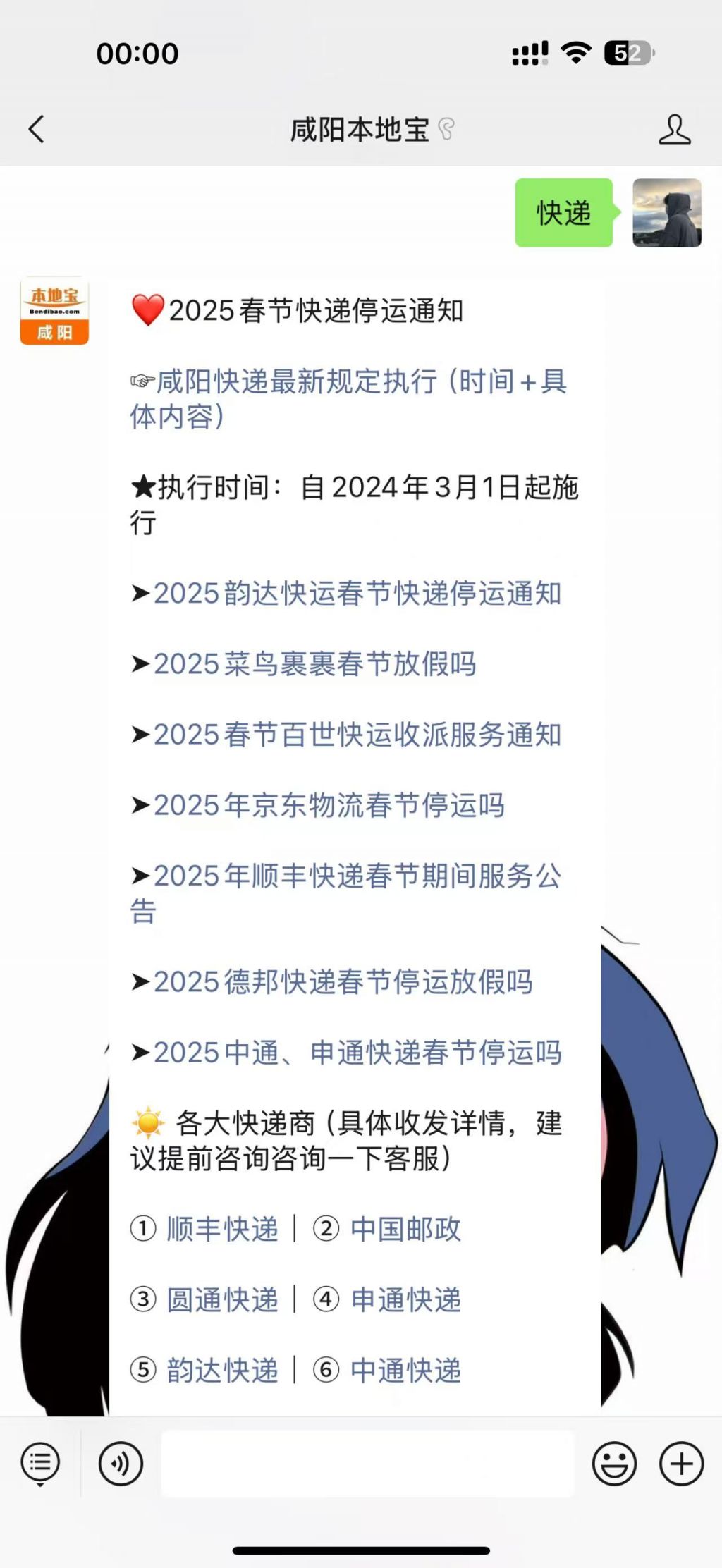Switch to the service menu
Image resolution: width=722 pixels, height=1568 pixels.
pos(40,1464)
